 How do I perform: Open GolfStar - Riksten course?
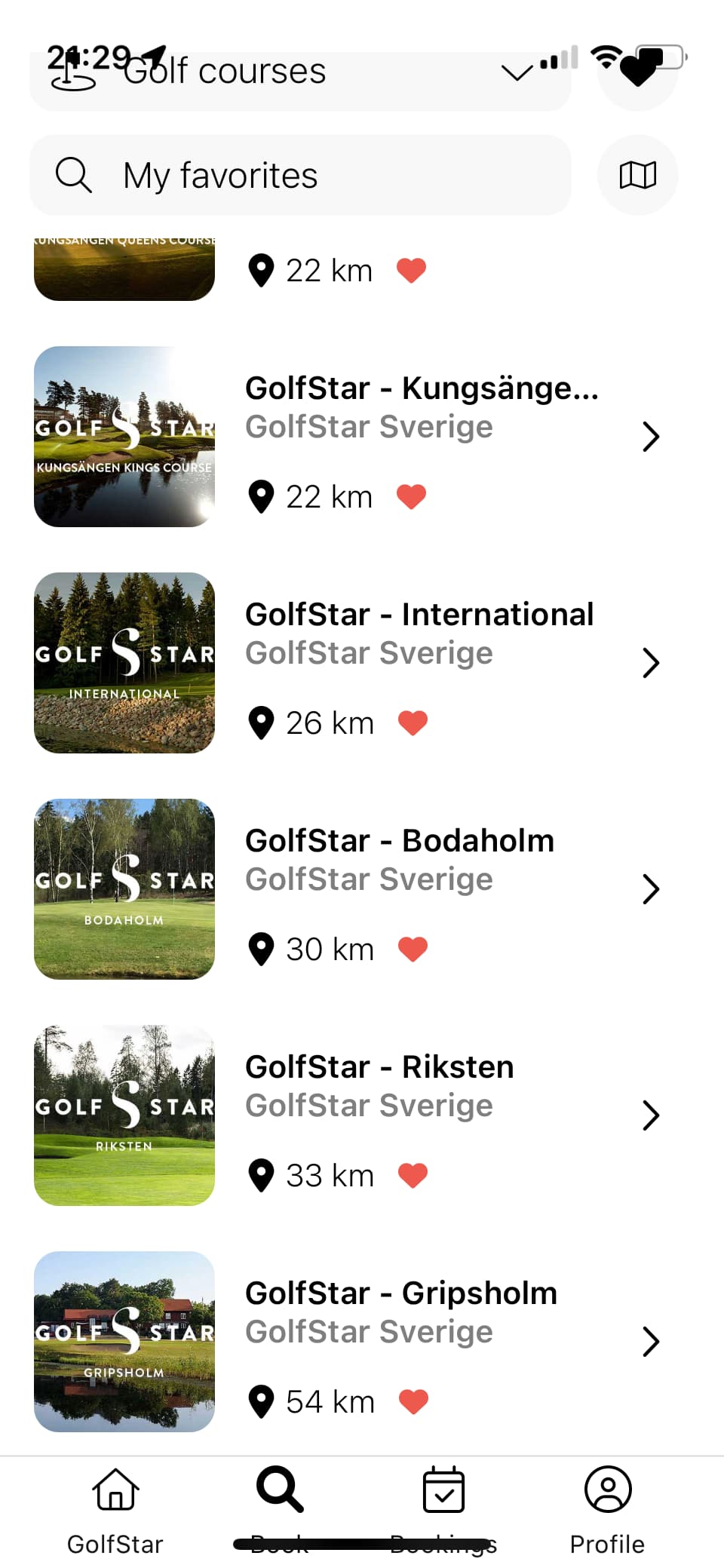click(354, 1115)
